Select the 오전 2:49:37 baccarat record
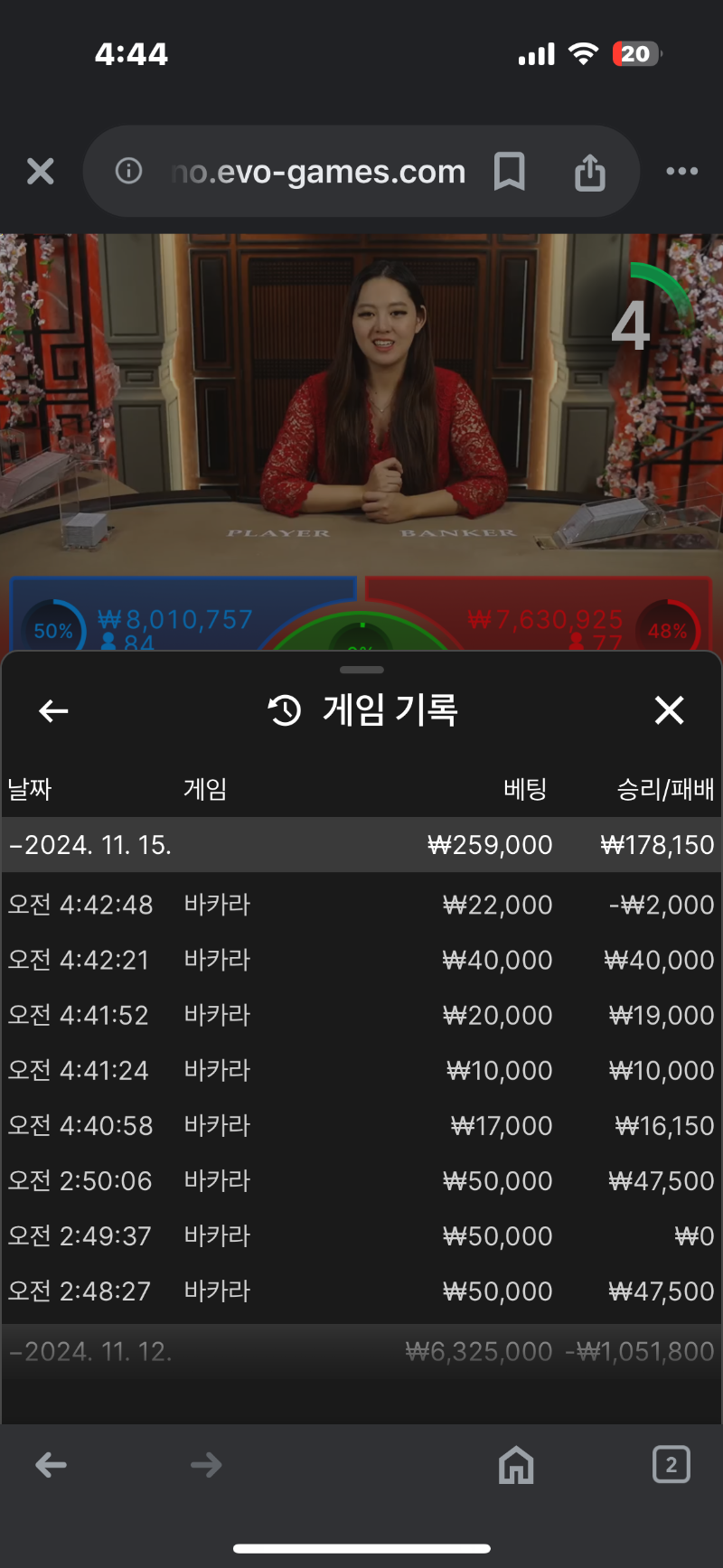This screenshot has height=1568, width=723. coord(361,1235)
